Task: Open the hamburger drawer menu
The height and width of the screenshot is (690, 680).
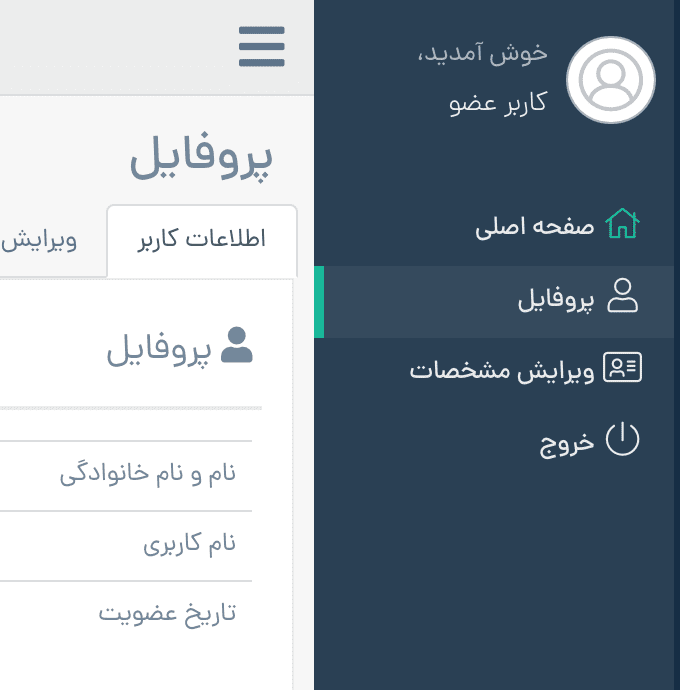Action: pyautogui.click(x=262, y=47)
